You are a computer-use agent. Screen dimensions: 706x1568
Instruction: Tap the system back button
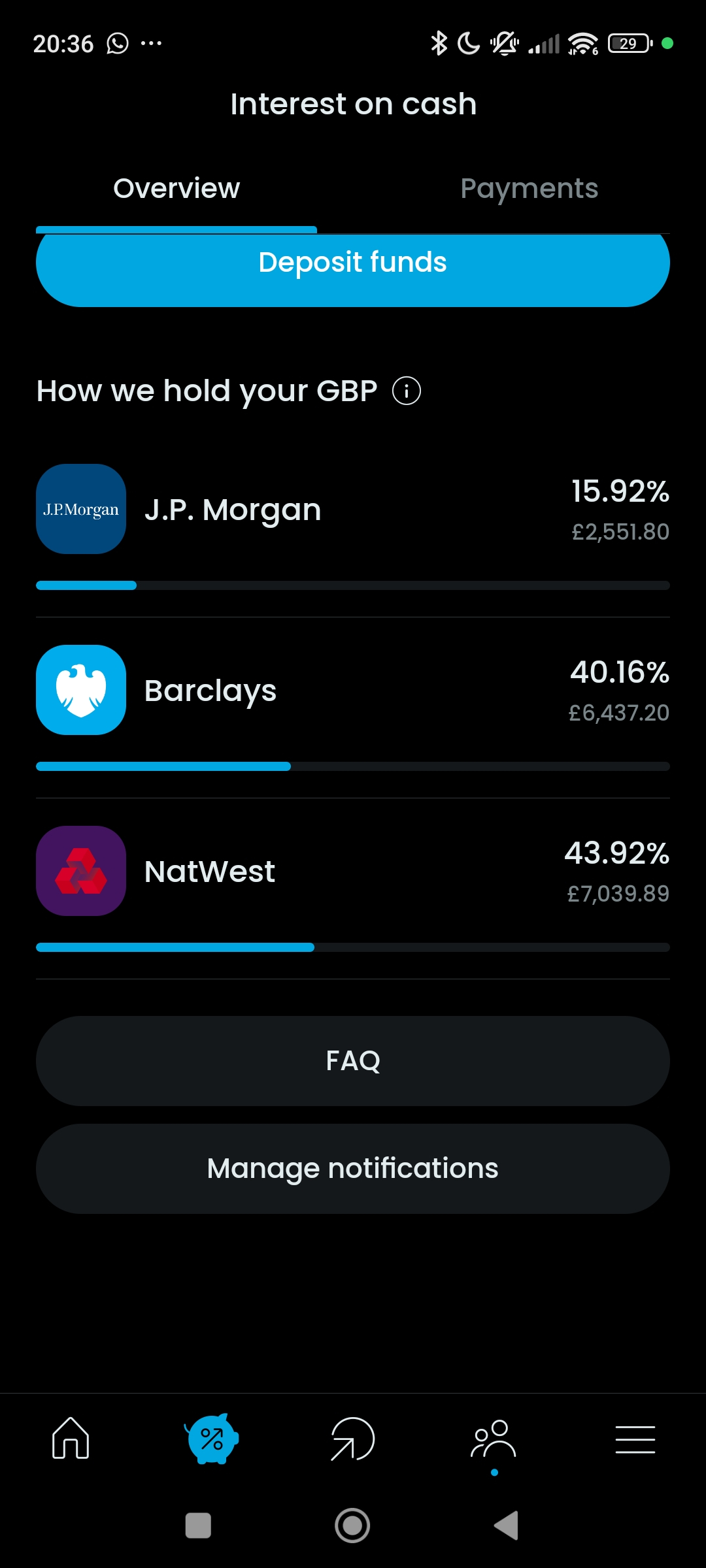(x=507, y=1526)
